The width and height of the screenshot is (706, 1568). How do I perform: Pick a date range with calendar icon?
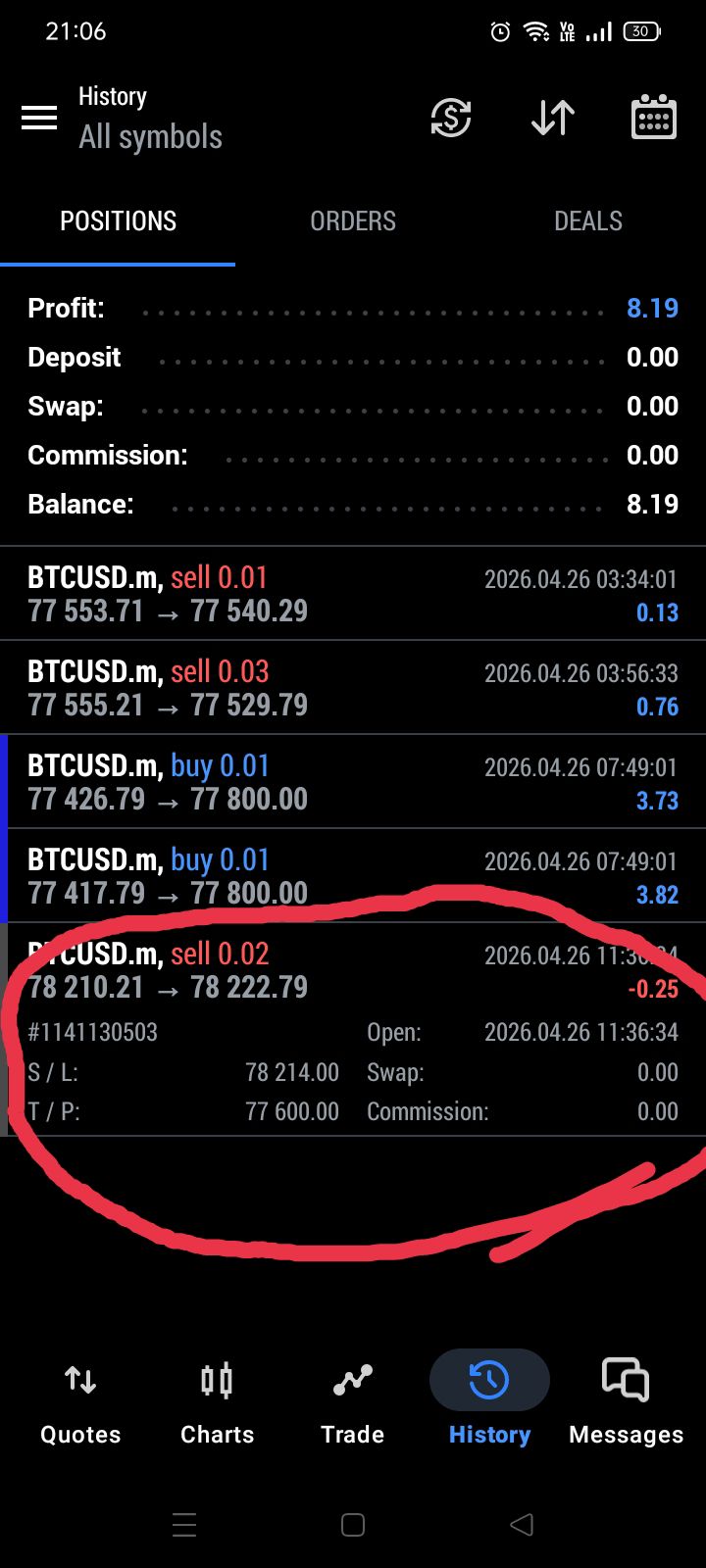click(653, 119)
